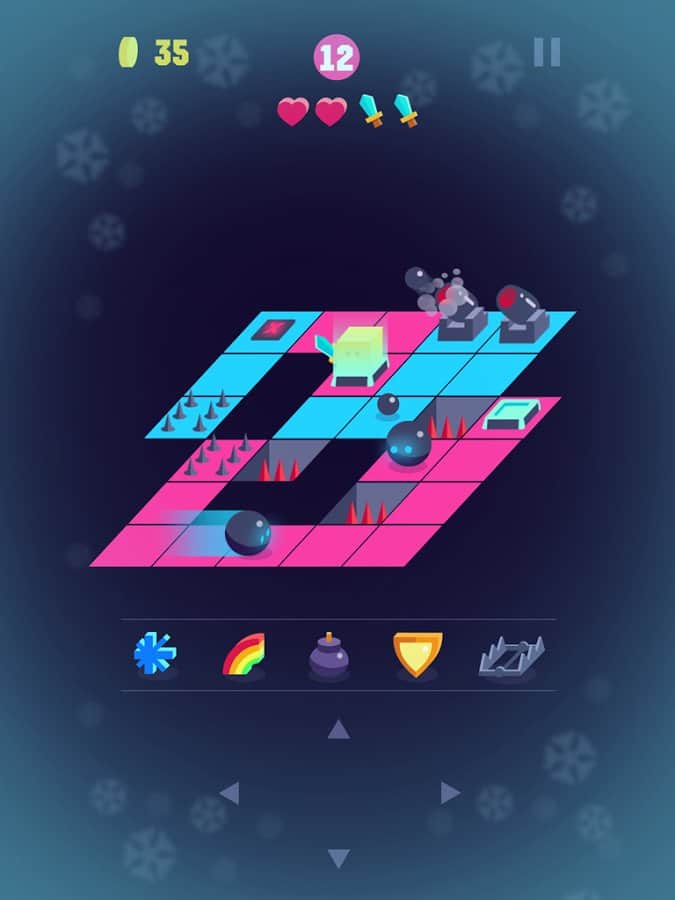Screen dimensions: 675x900
Task: Move the cube with the down arrow
Action: tap(339, 858)
